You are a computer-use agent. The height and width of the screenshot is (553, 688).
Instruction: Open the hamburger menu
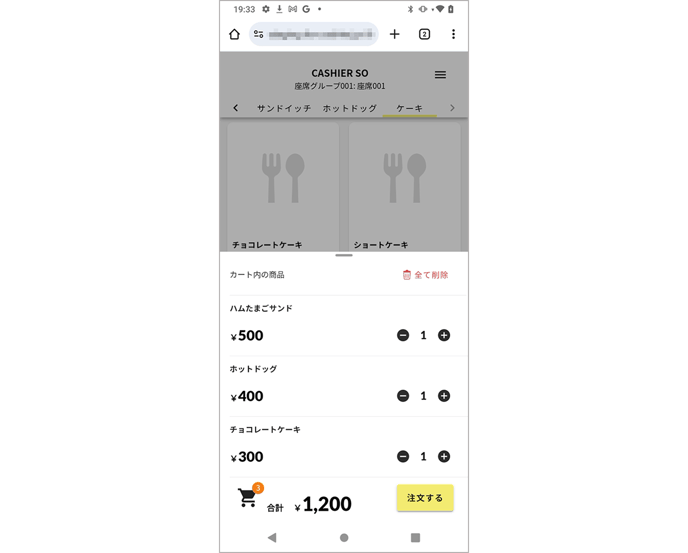click(440, 75)
